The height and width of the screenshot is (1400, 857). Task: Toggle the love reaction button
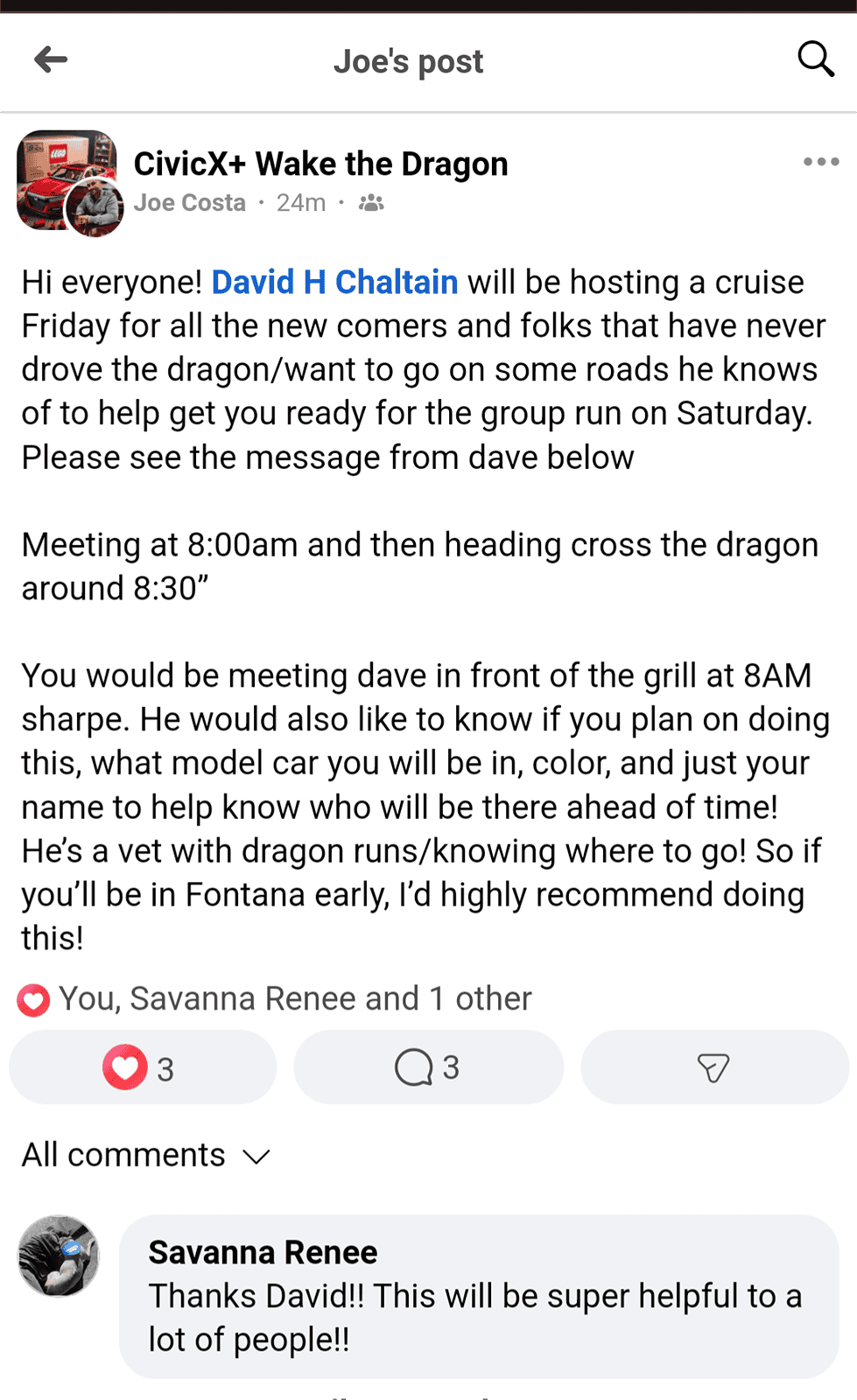[142, 1067]
